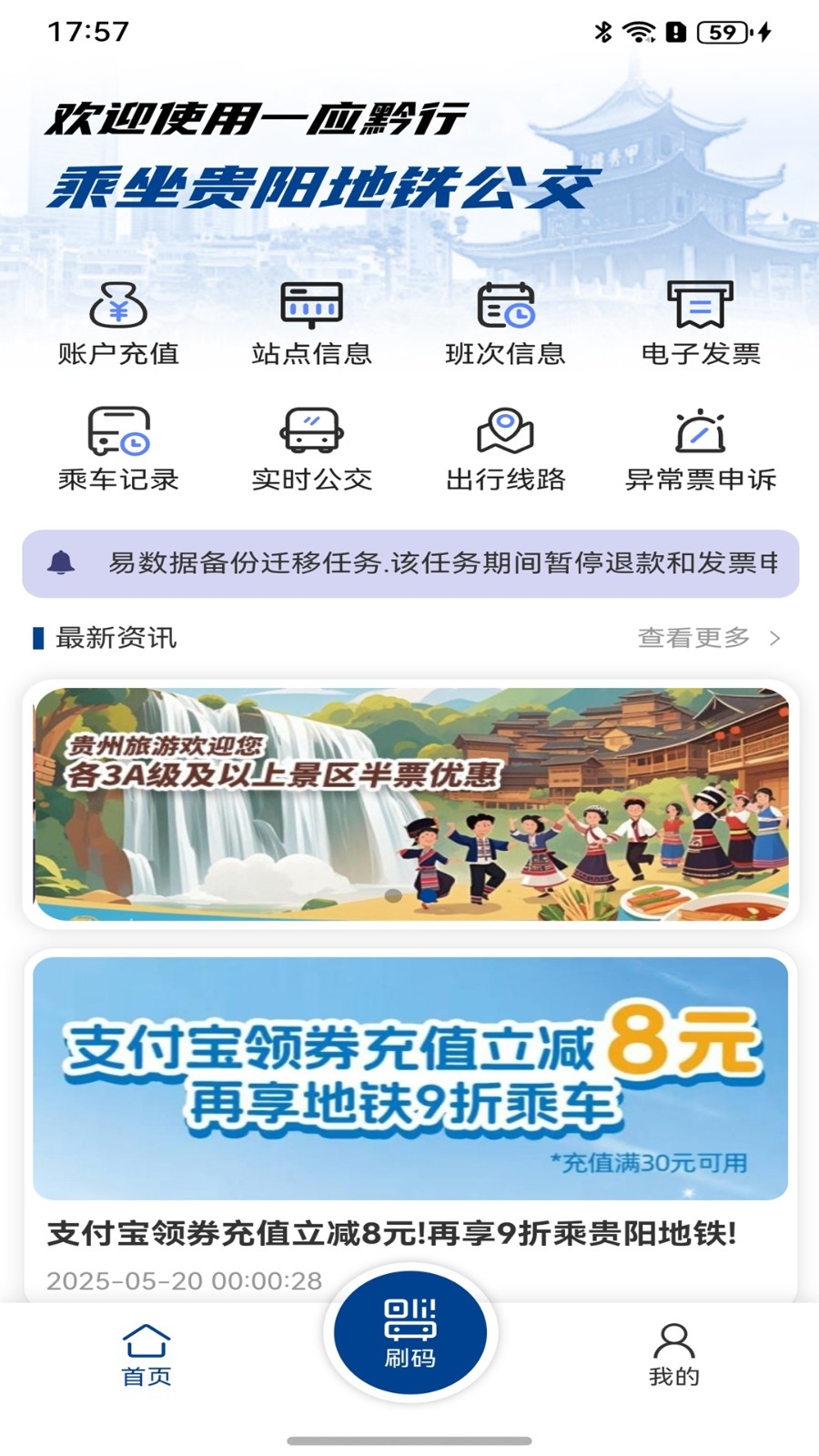
Task: View 乘车记录 ride records
Action: coord(118,450)
